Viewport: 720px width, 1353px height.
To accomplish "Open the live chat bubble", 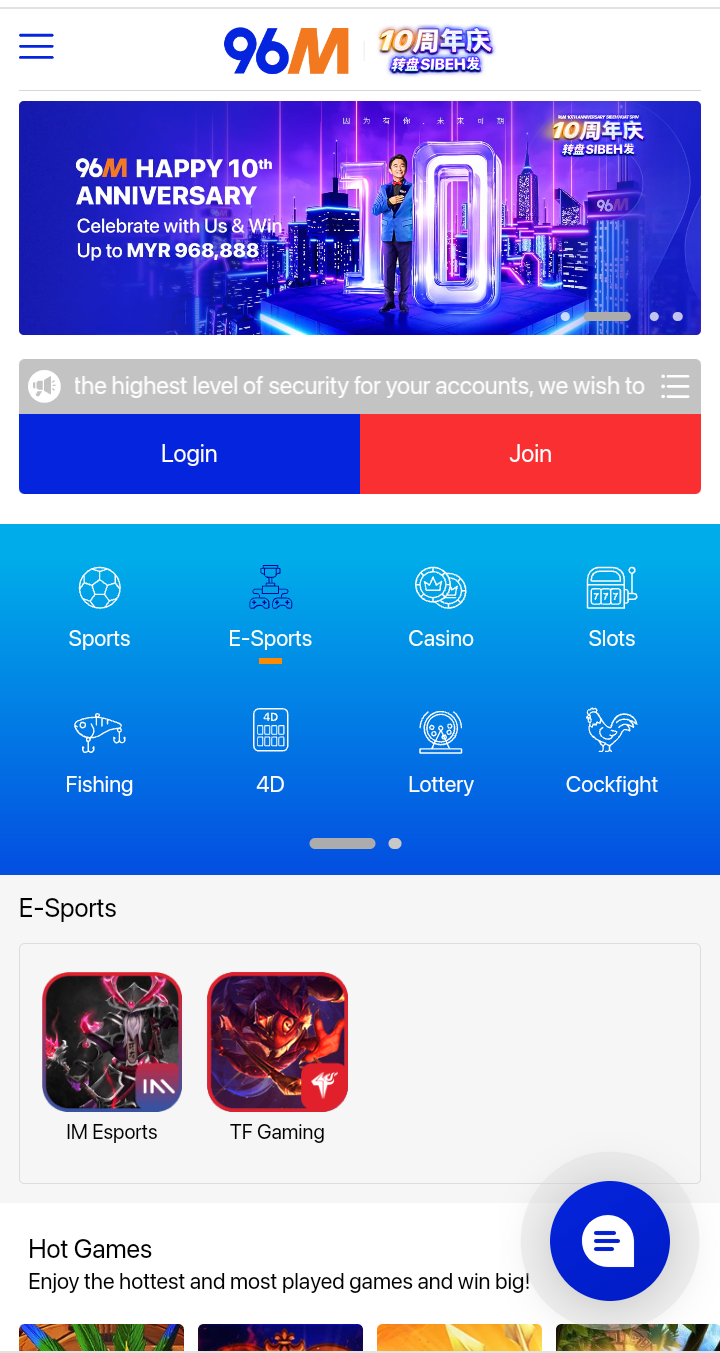I will (x=609, y=1241).
